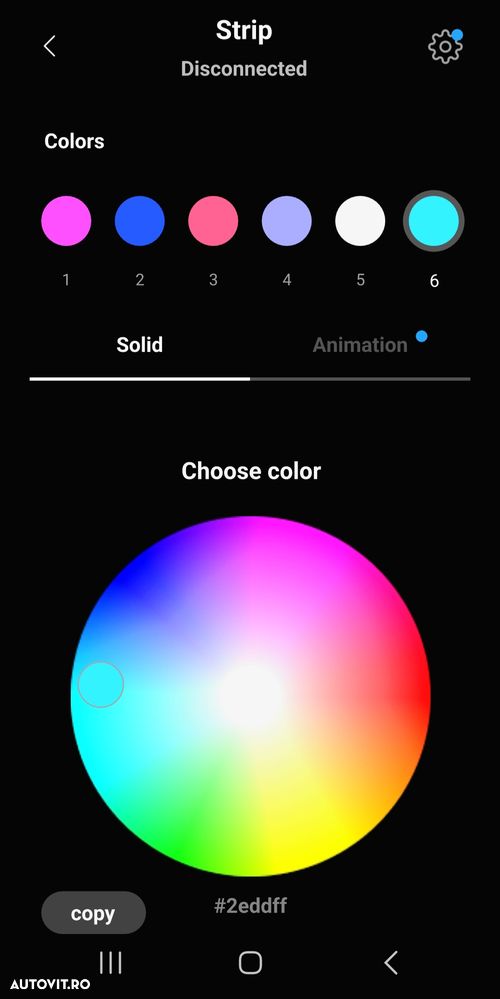Select color swatch 2 blue
The height and width of the screenshot is (999, 500).
tap(139, 220)
